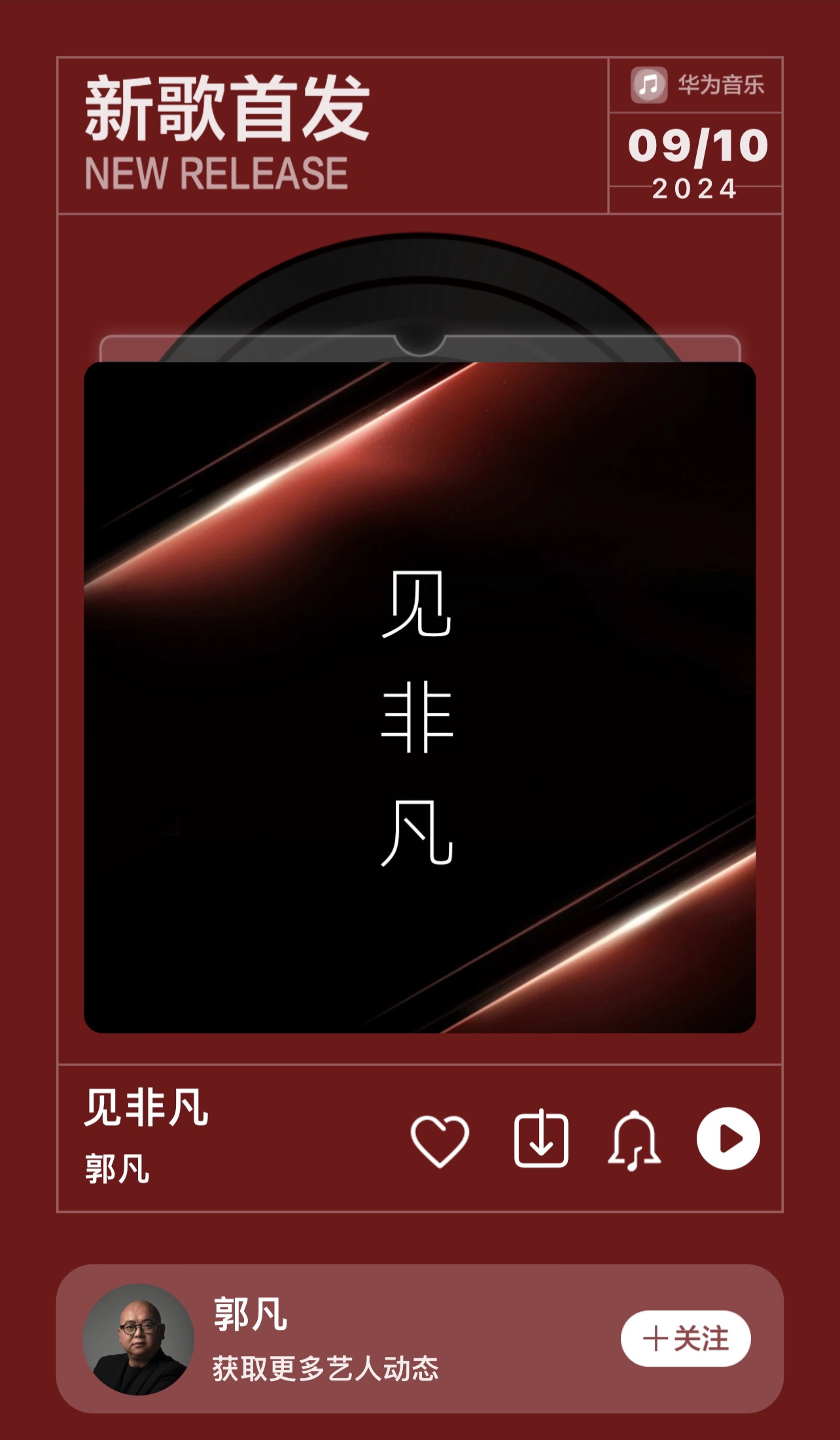
Task: Like the song 见非凡
Action: click(x=440, y=1141)
